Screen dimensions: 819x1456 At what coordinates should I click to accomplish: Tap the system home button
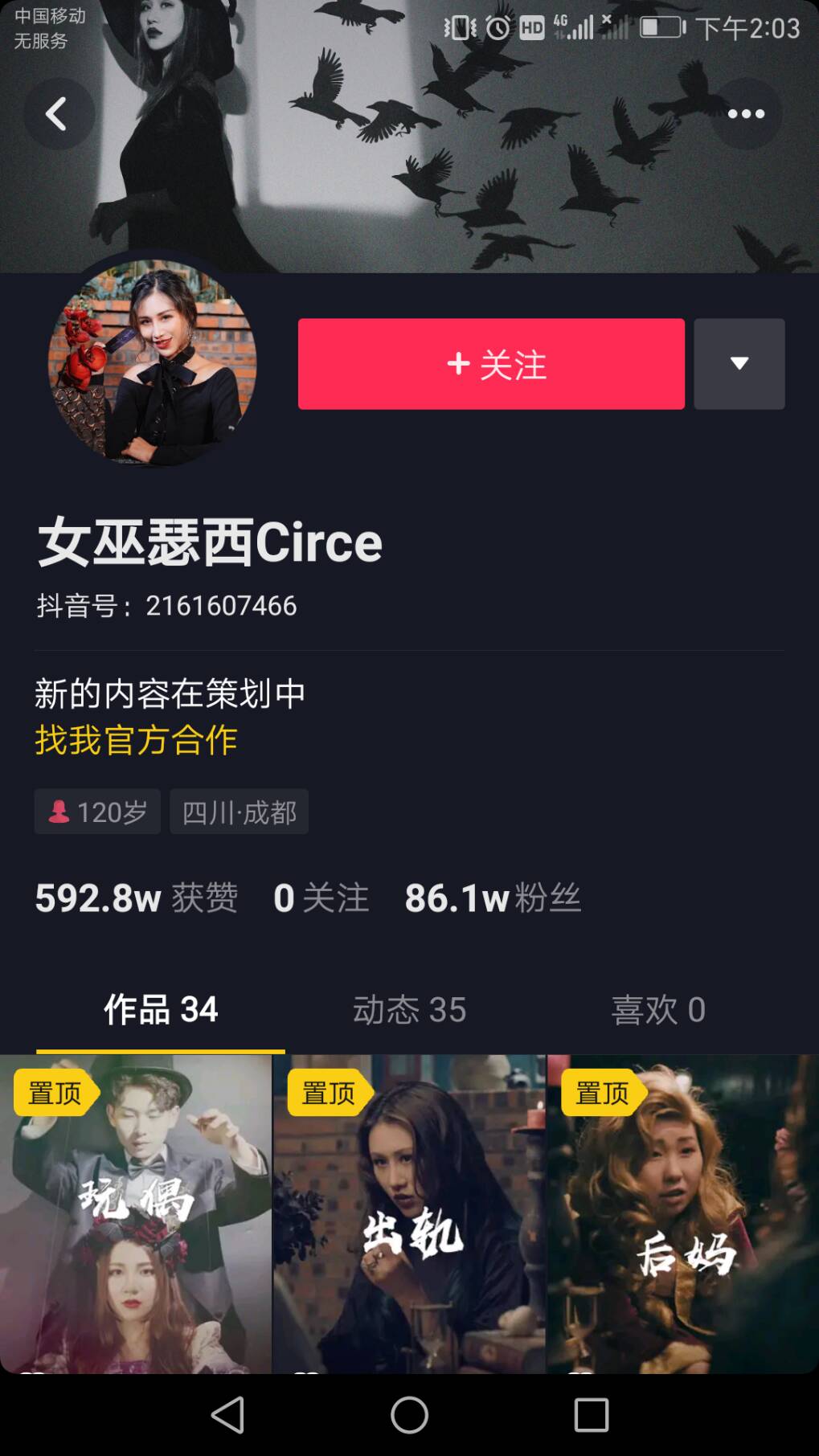coord(409,1415)
